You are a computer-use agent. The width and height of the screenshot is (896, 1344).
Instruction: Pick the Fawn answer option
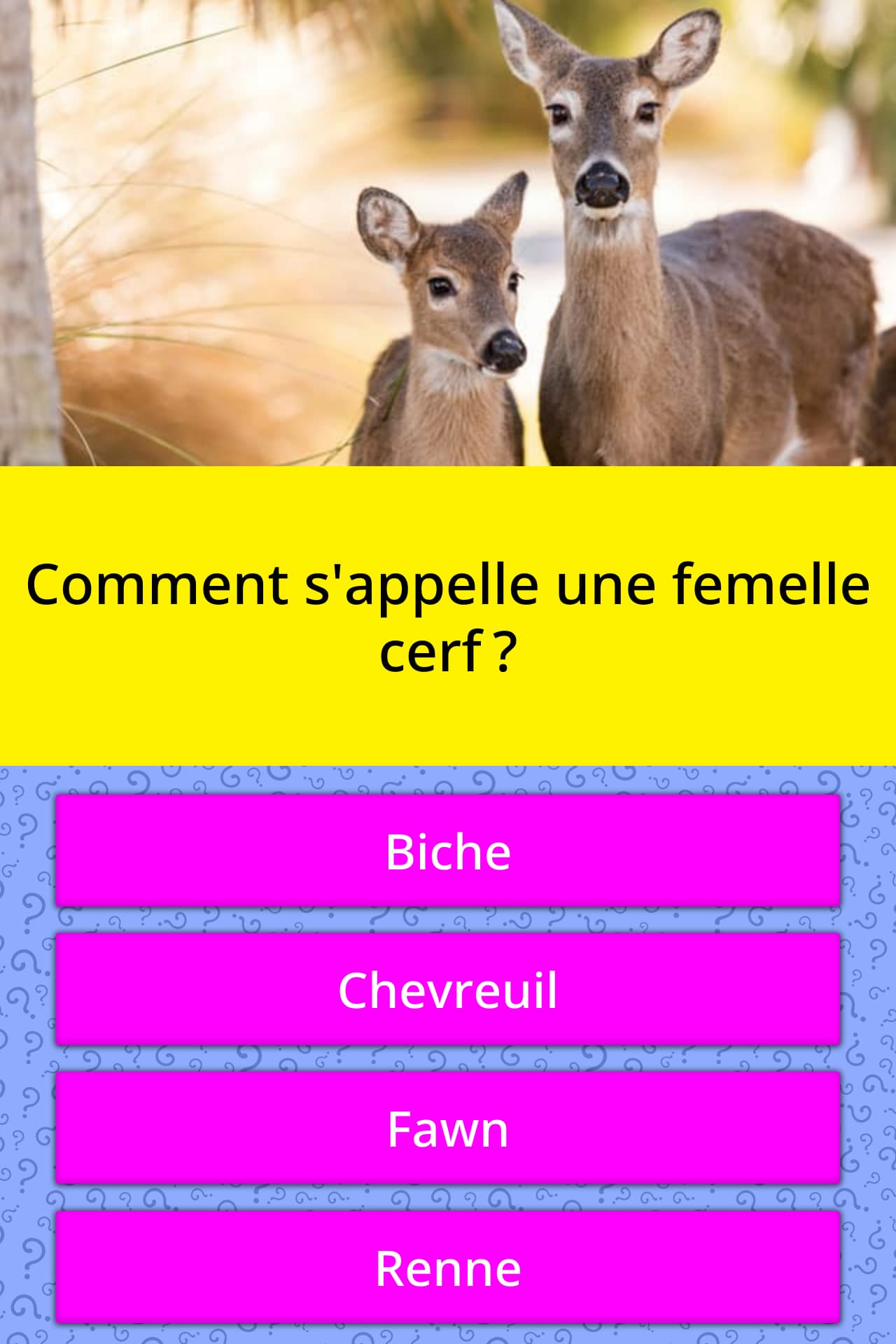448,1128
